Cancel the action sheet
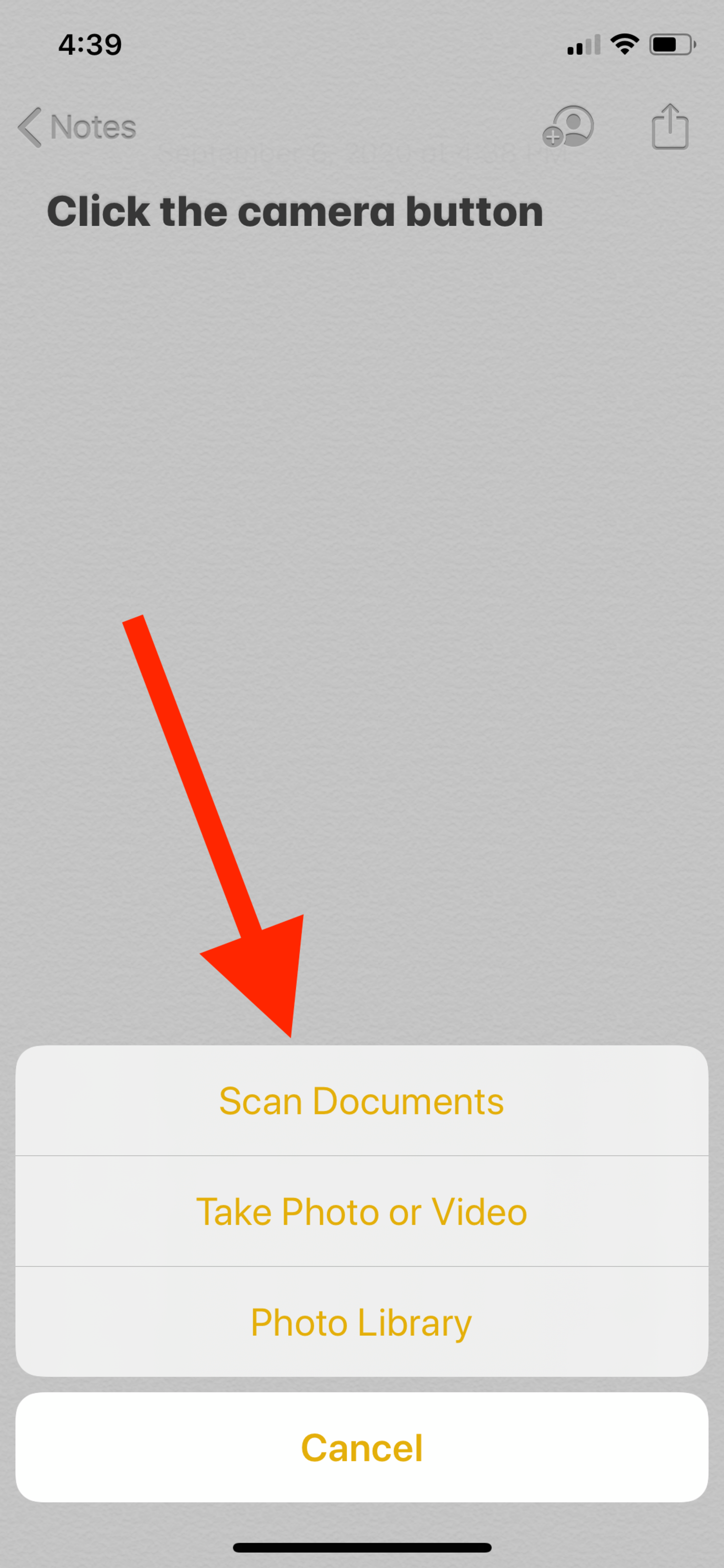 (362, 1448)
